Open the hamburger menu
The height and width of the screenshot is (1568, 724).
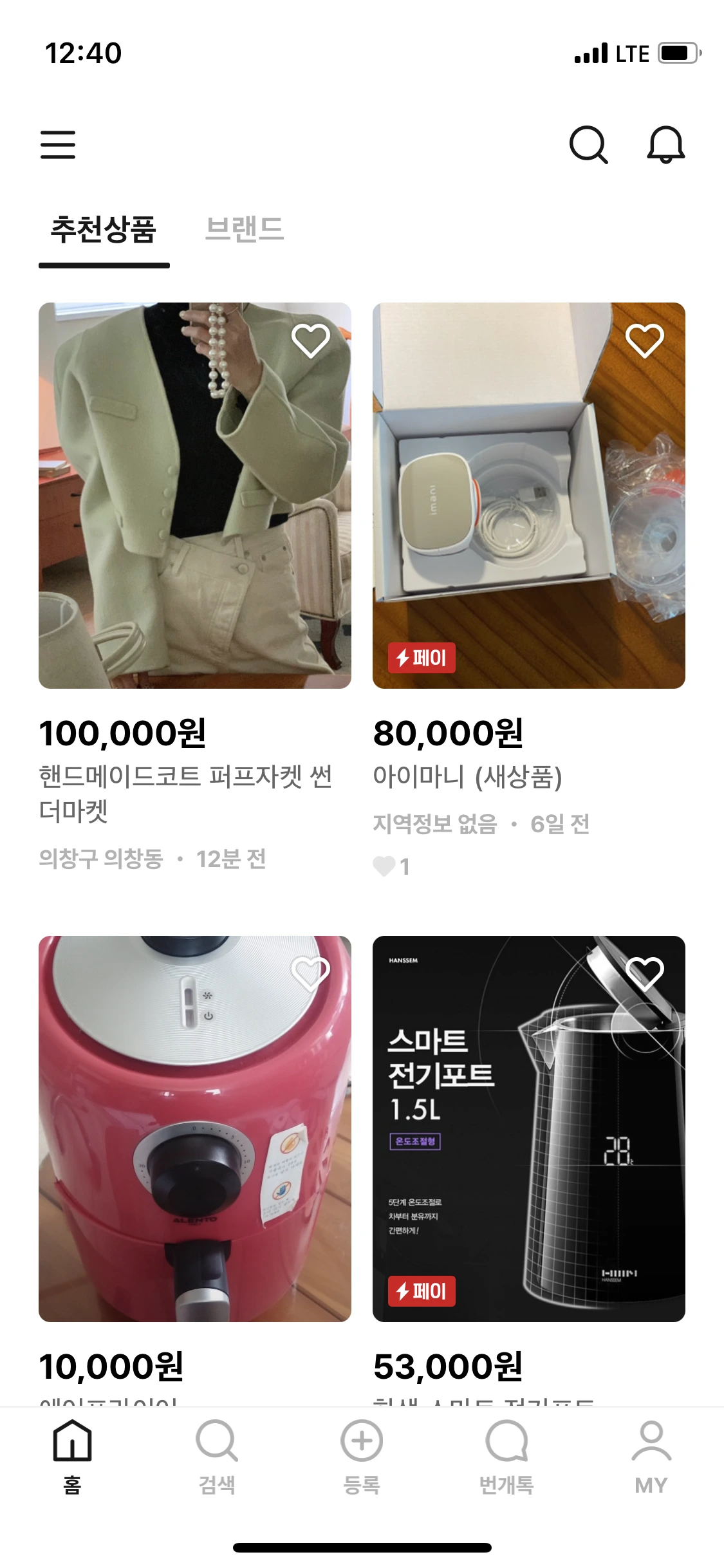coord(58,144)
